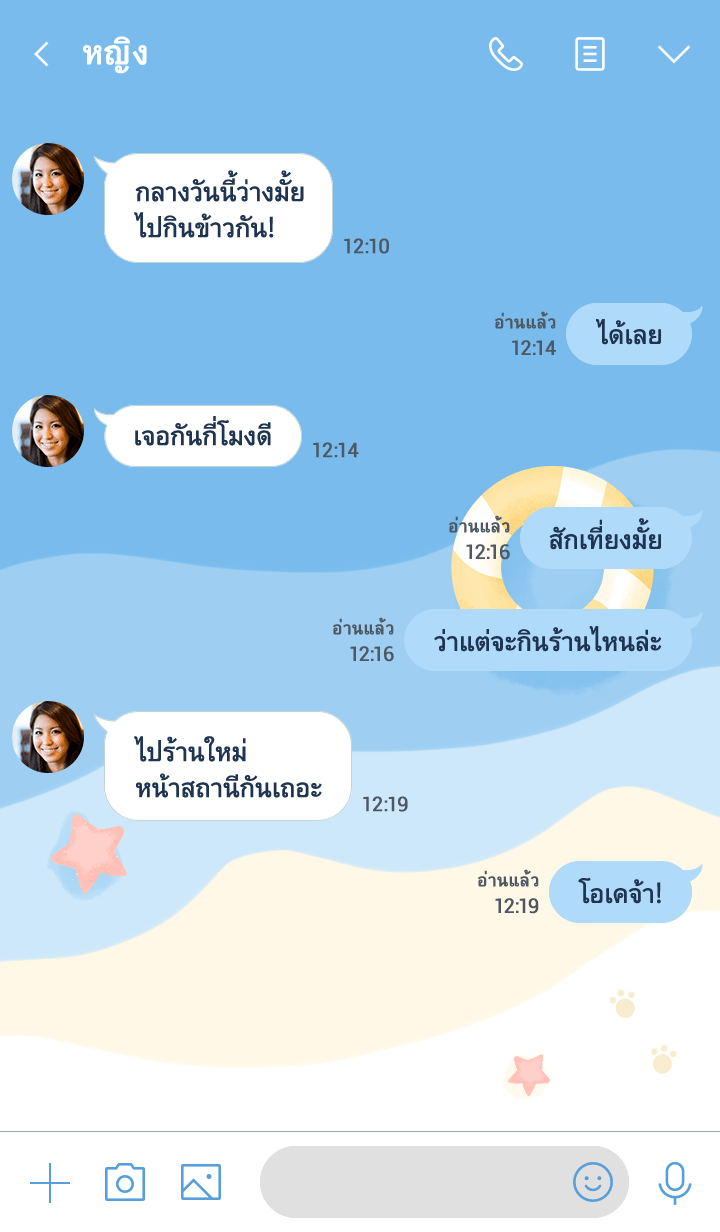The width and height of the screenshot is (720, 1232).
Task: Go back from the chat with หญิง
Action: click(x=41, y=54)
